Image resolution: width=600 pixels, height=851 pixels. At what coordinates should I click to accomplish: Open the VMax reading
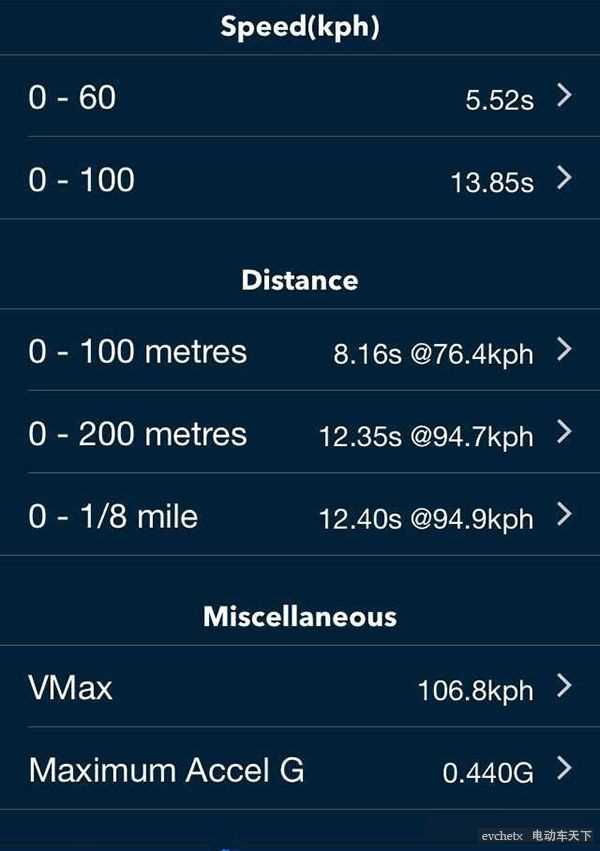[300, 687]
